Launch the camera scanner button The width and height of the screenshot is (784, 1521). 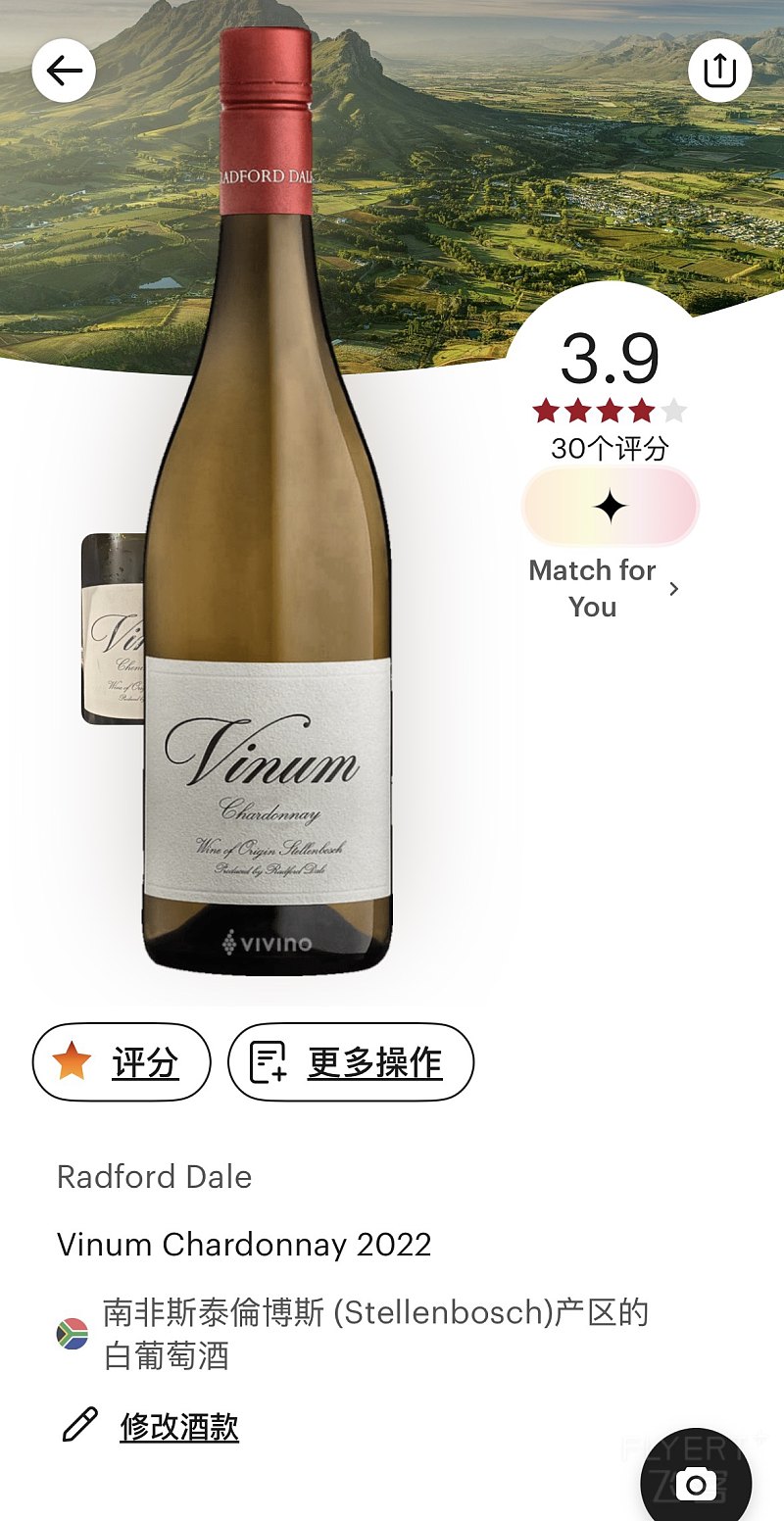pos(696,1484)
